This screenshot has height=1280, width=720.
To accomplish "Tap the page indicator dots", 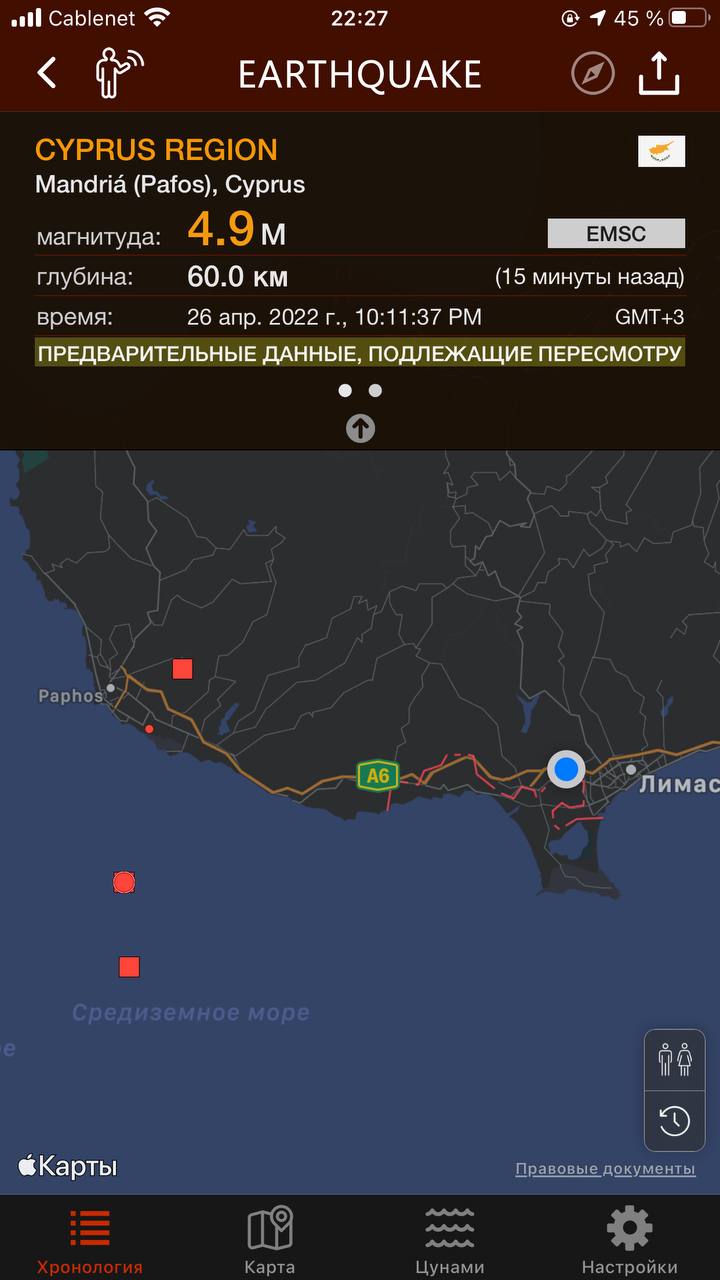I will tap(360, 391).
